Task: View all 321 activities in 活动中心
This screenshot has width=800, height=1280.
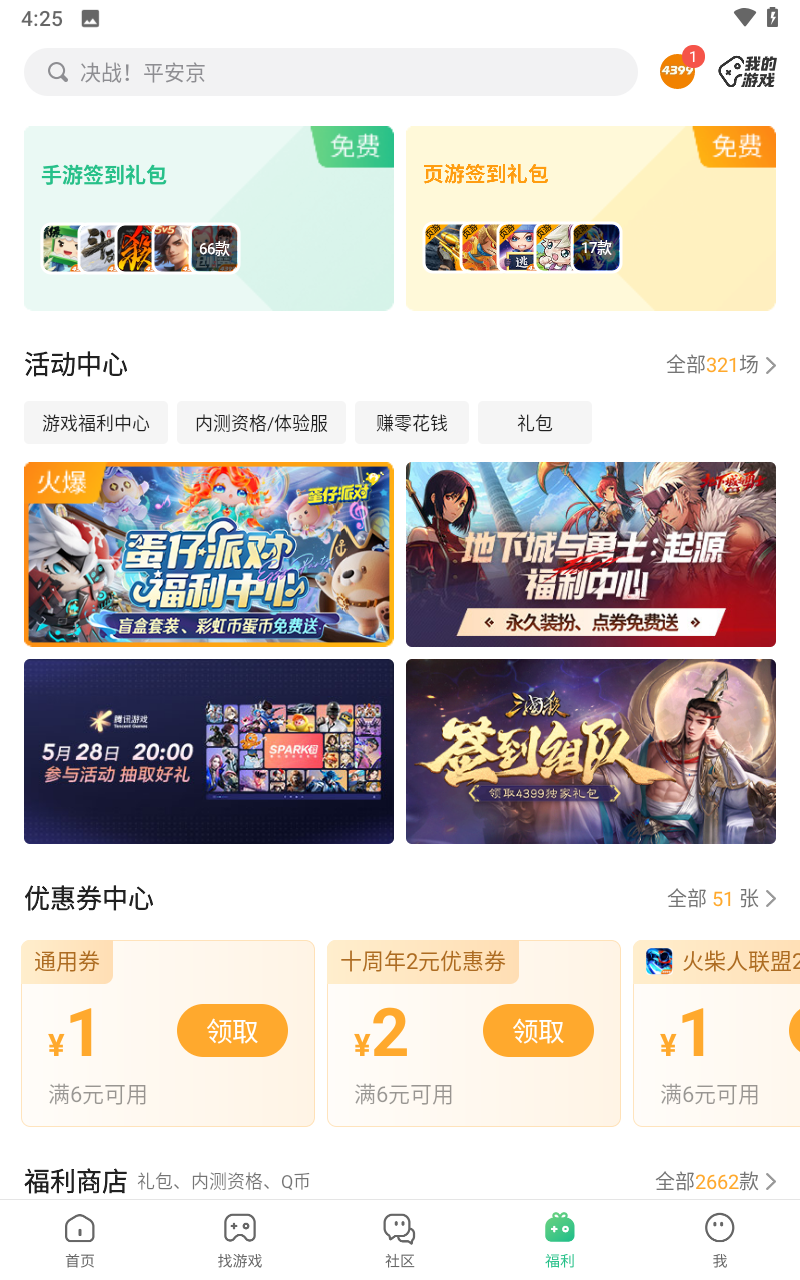Action: tap(721, 365)
